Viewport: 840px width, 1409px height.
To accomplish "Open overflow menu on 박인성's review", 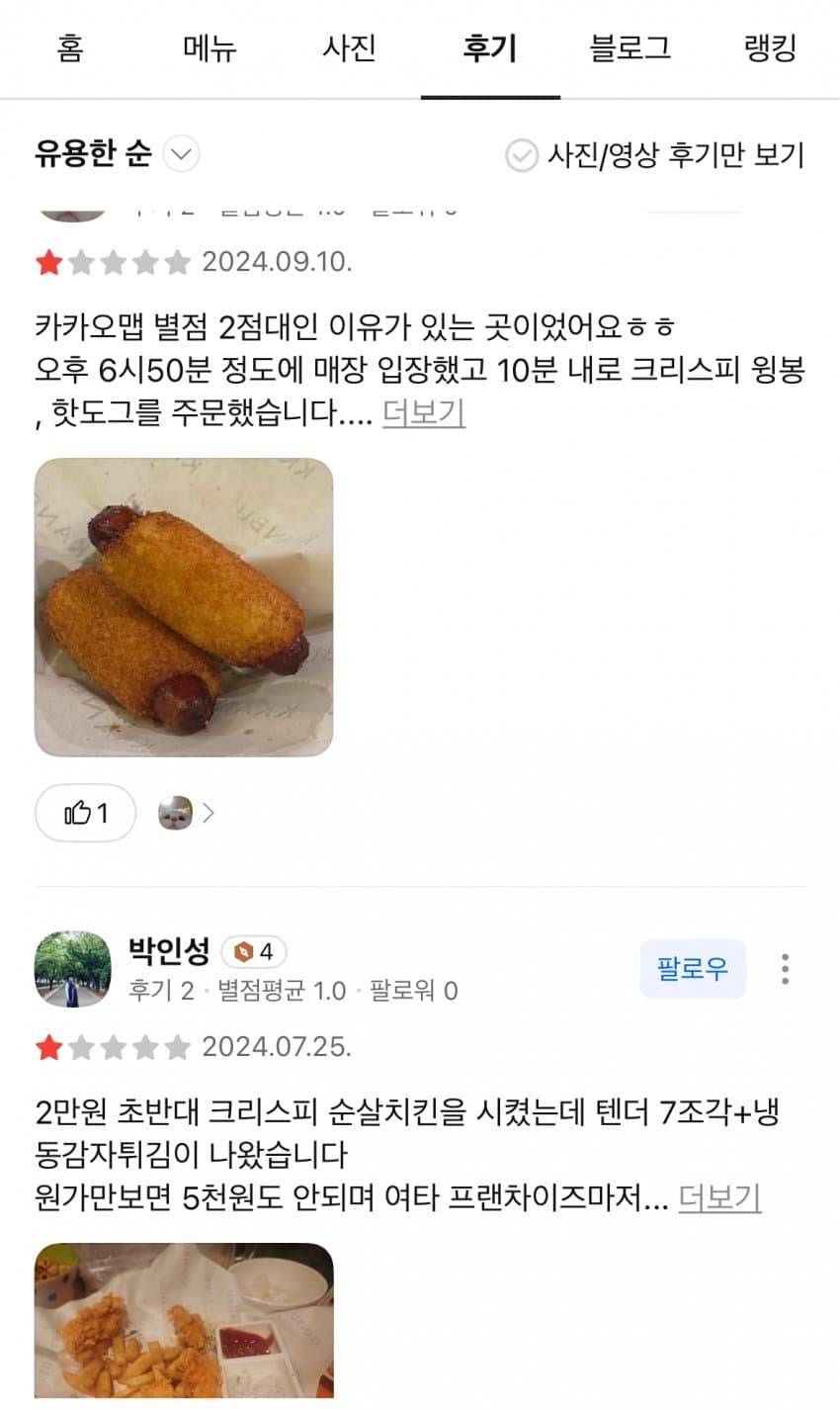I will (785, 969).
